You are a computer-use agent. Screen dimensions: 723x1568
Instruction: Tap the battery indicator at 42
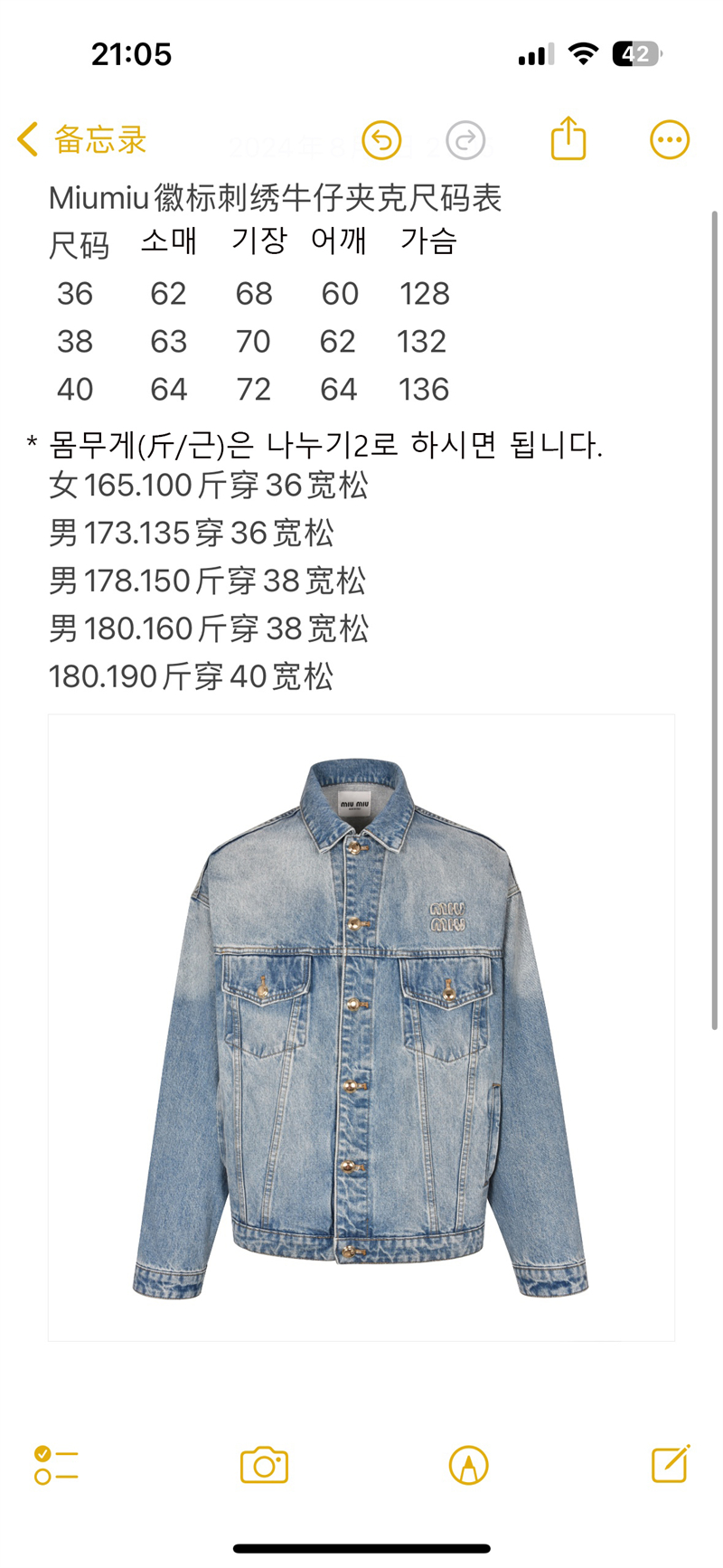point(636,52)
